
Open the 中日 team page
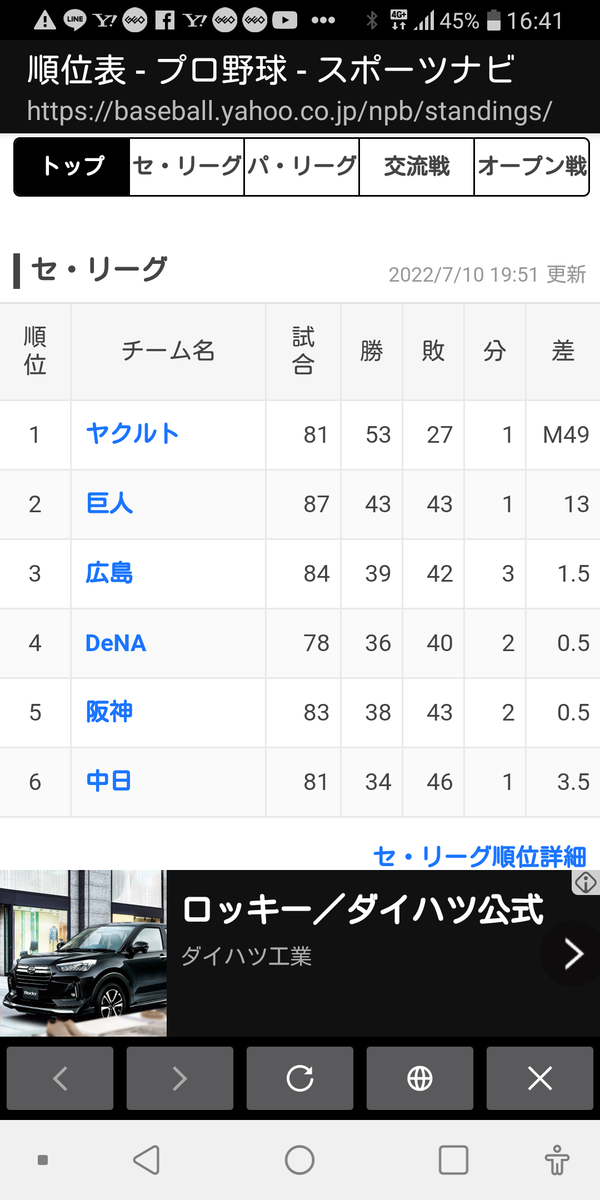(109, 781)
